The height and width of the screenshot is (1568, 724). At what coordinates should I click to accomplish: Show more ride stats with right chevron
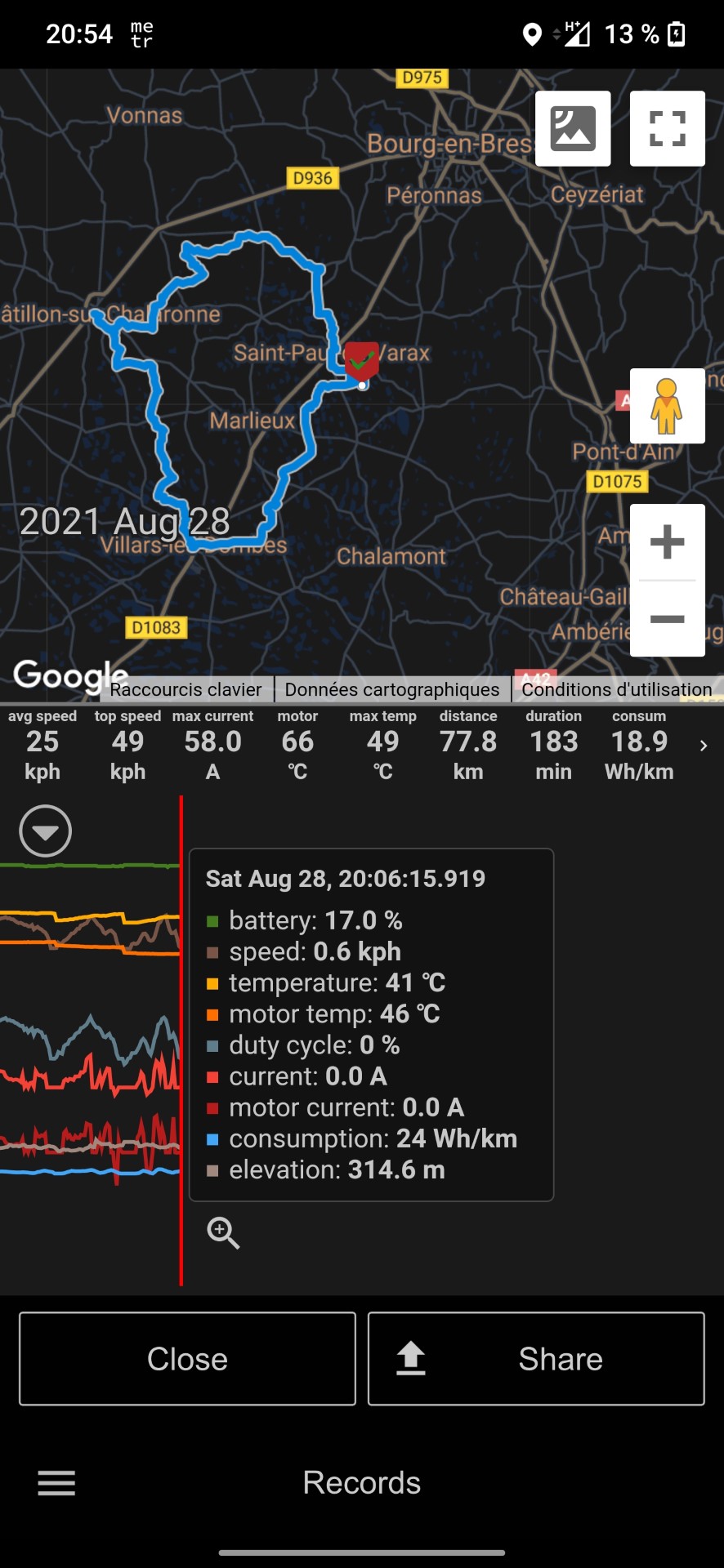(x=703, y=745)
